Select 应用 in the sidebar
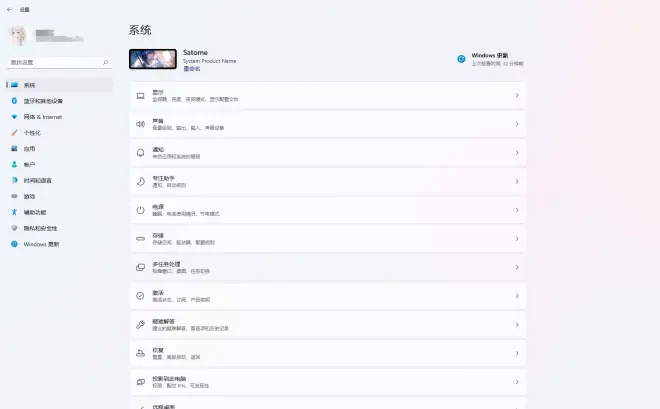660x409 pixels. click(x=29, y=148)
